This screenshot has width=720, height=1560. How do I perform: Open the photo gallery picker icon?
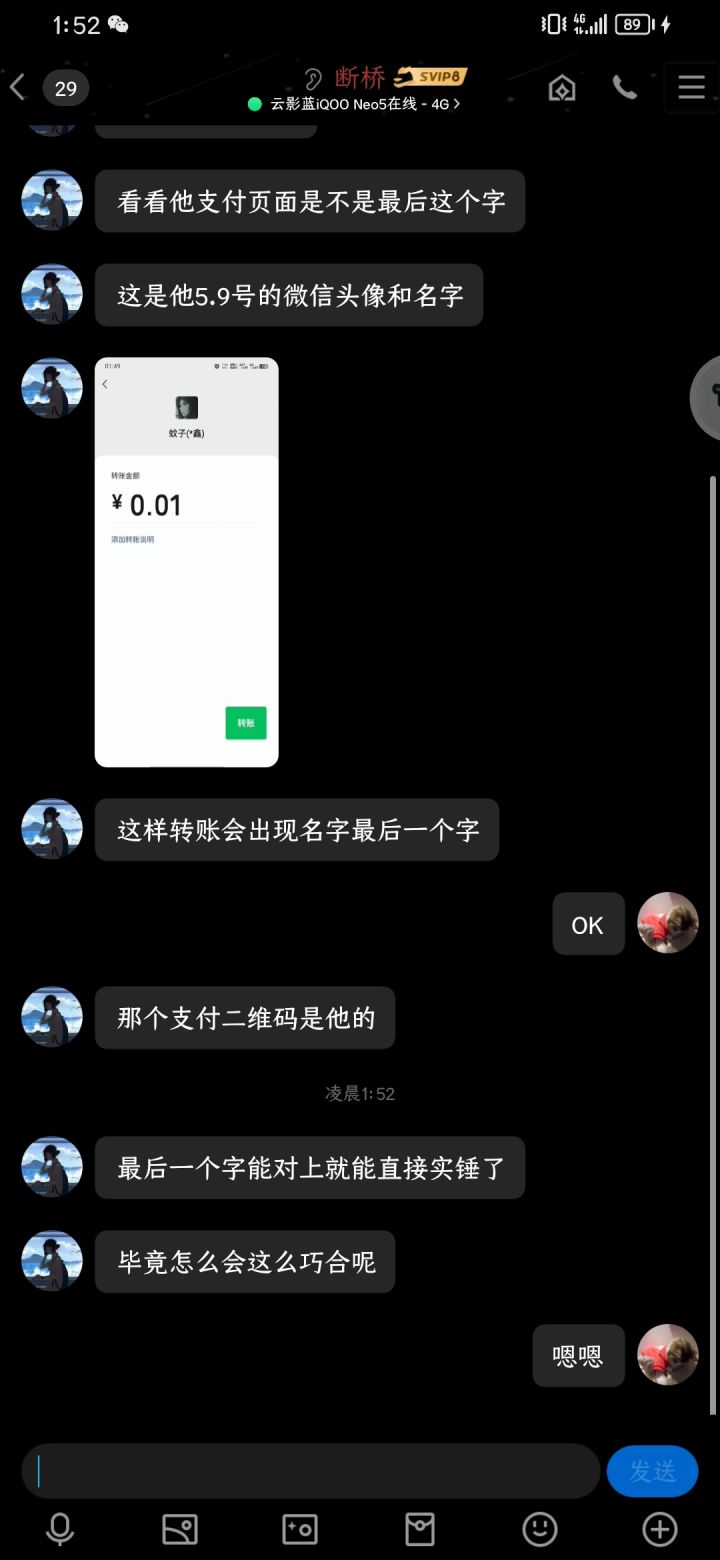[179, 1529]
